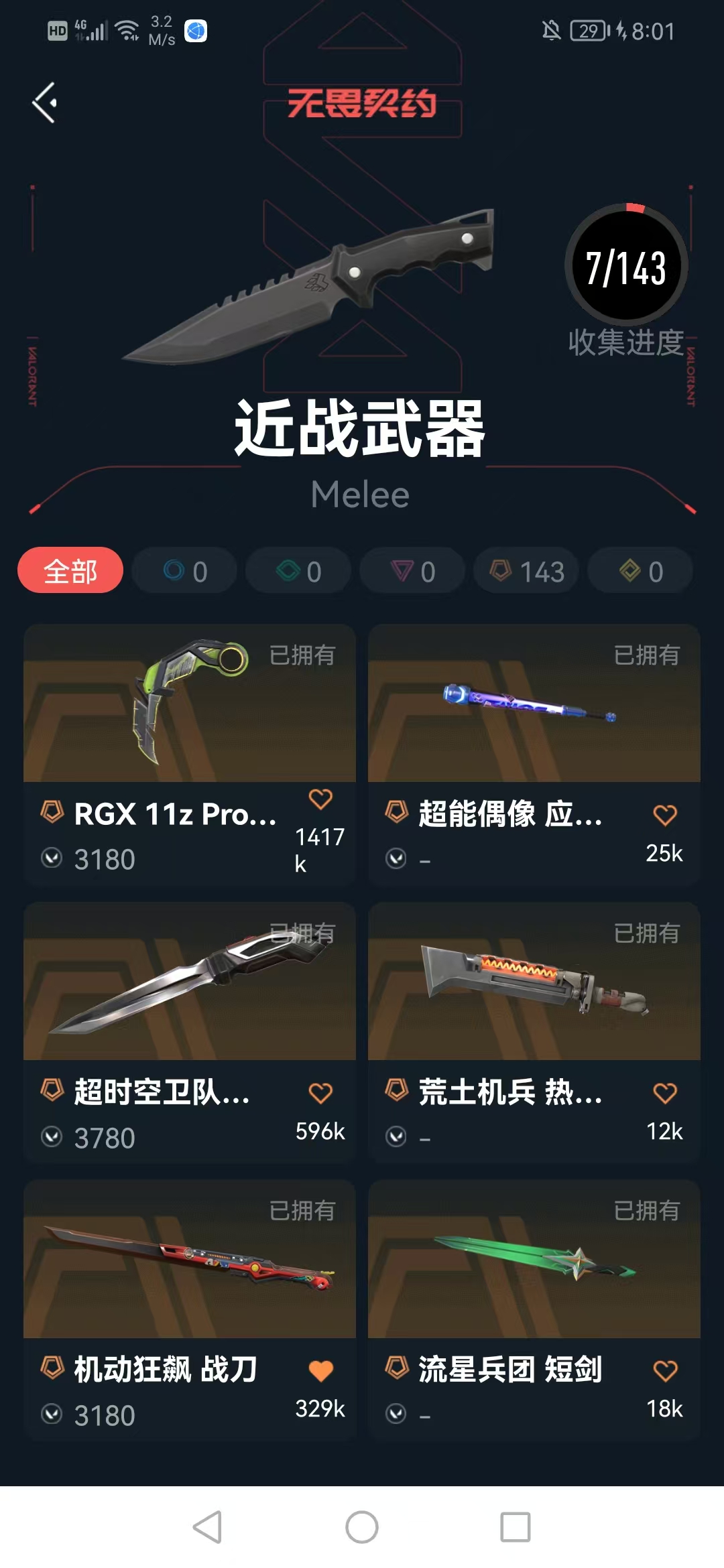Open the 荒土机兵 melee card
The image size is (724, 1568).
click(534, 1033)
